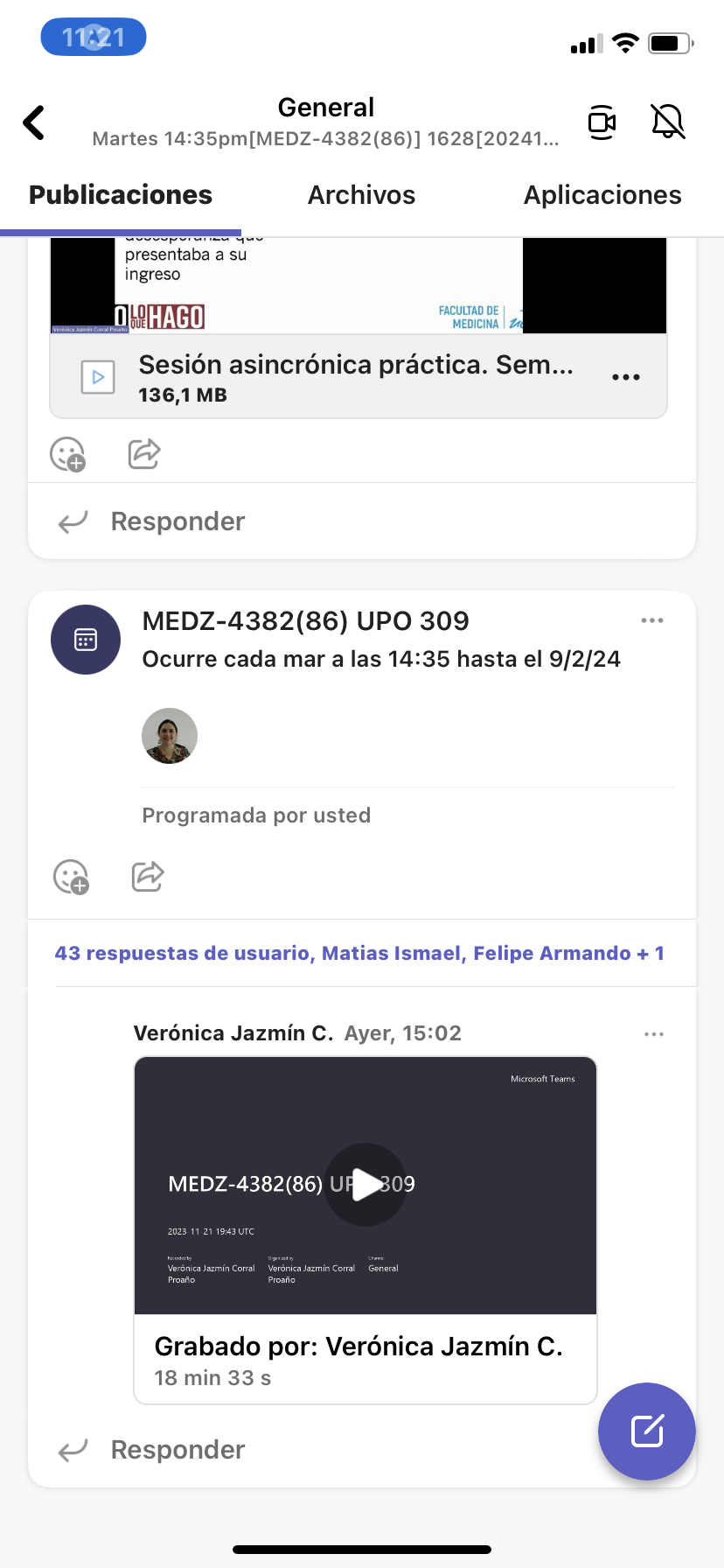The width and height of the screenshot is (724, 1568).
Task: Open options for Verónica Jazmín C.'s reply
Action: point(654,1034)
